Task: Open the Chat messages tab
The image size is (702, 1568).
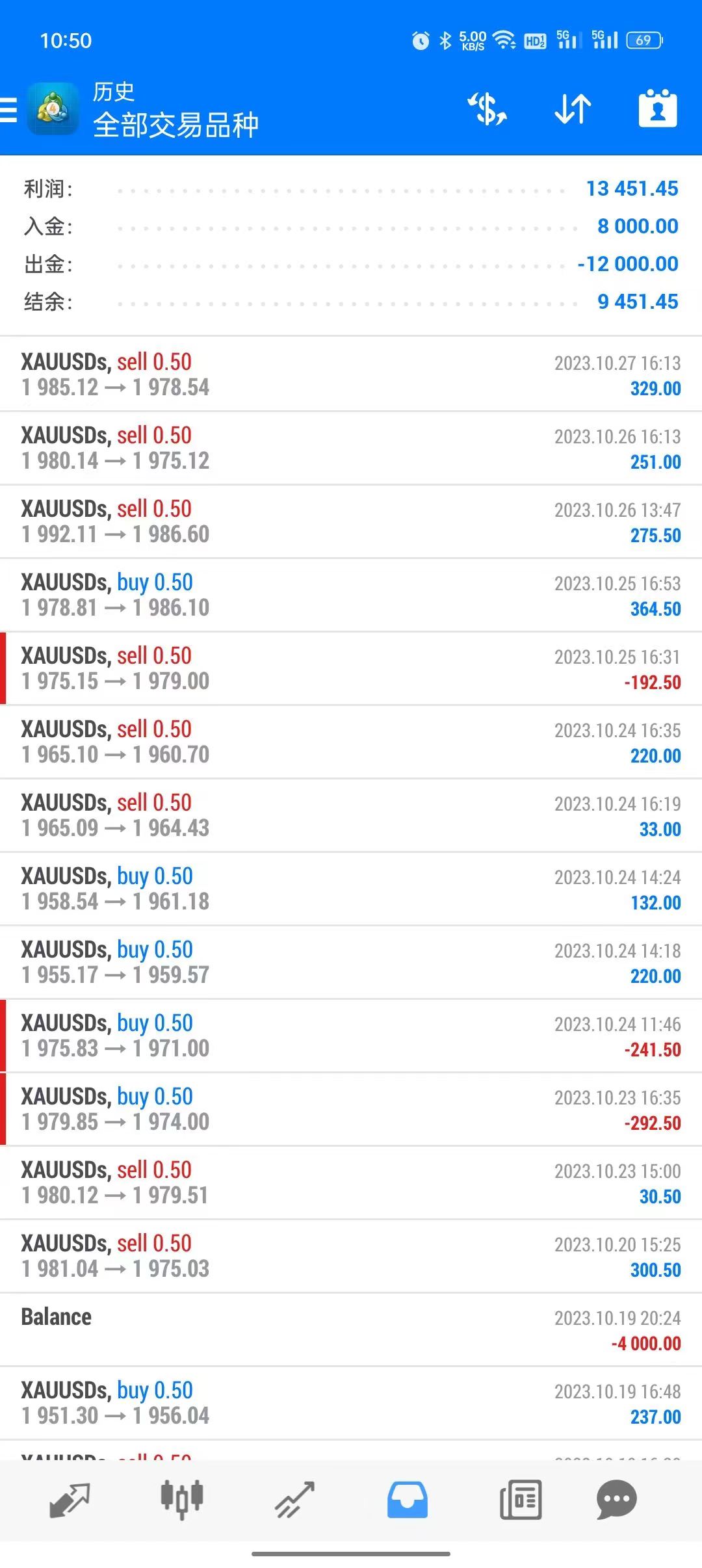Action: (616, 1500)
